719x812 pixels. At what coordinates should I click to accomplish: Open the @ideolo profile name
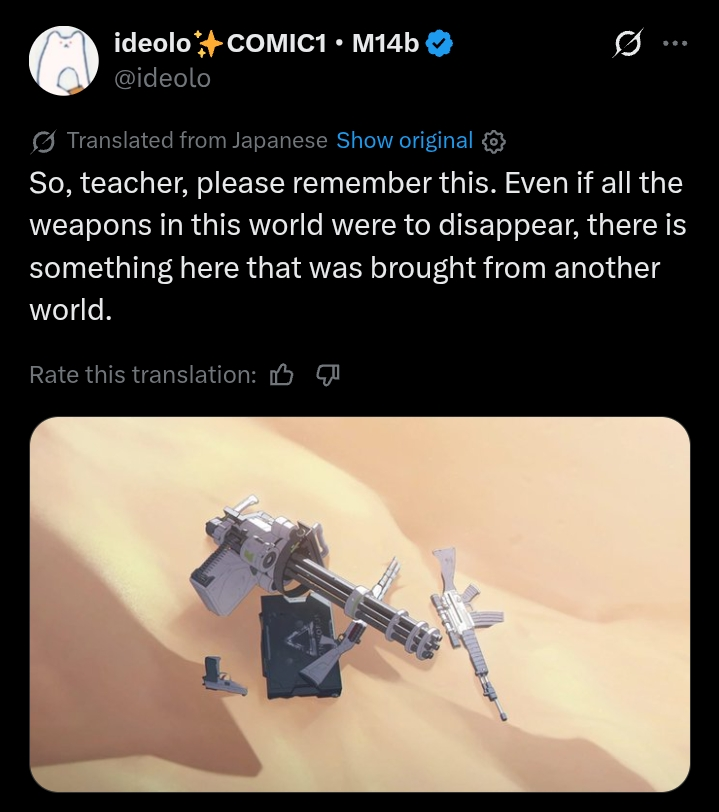point(162,79)
